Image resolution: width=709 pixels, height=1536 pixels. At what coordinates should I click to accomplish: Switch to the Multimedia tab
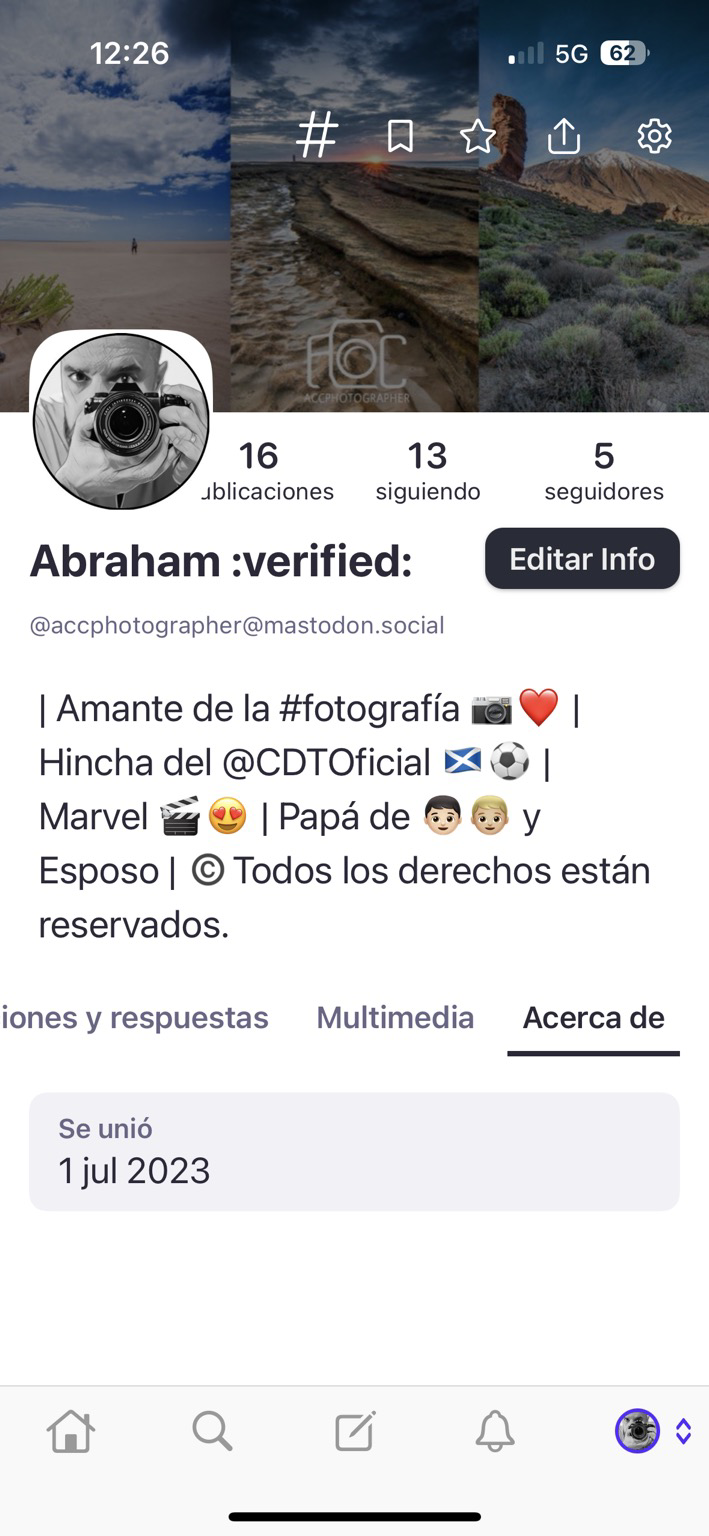(395, 1018)
